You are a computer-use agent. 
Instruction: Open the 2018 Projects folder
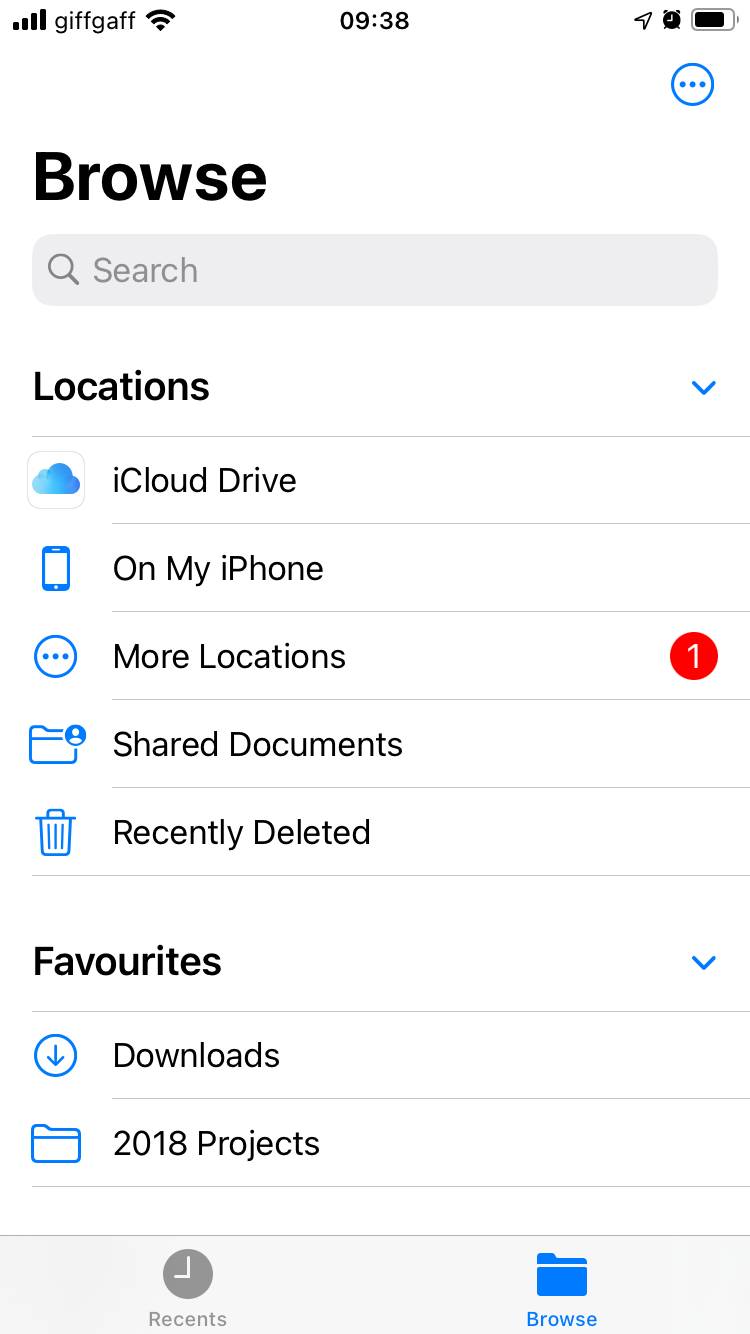[216, 1144]
